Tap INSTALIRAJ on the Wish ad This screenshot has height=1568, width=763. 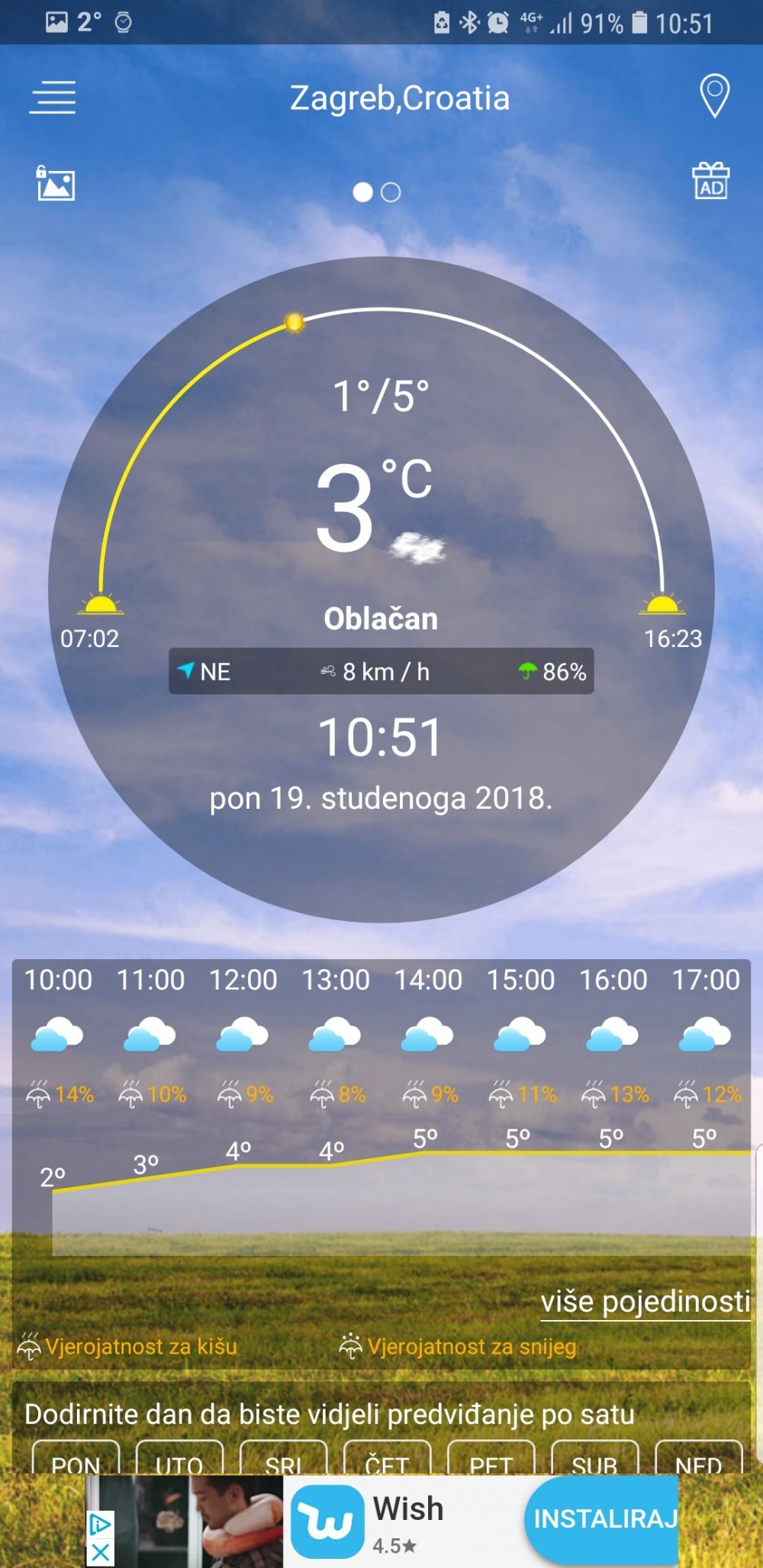[602, 1518]
